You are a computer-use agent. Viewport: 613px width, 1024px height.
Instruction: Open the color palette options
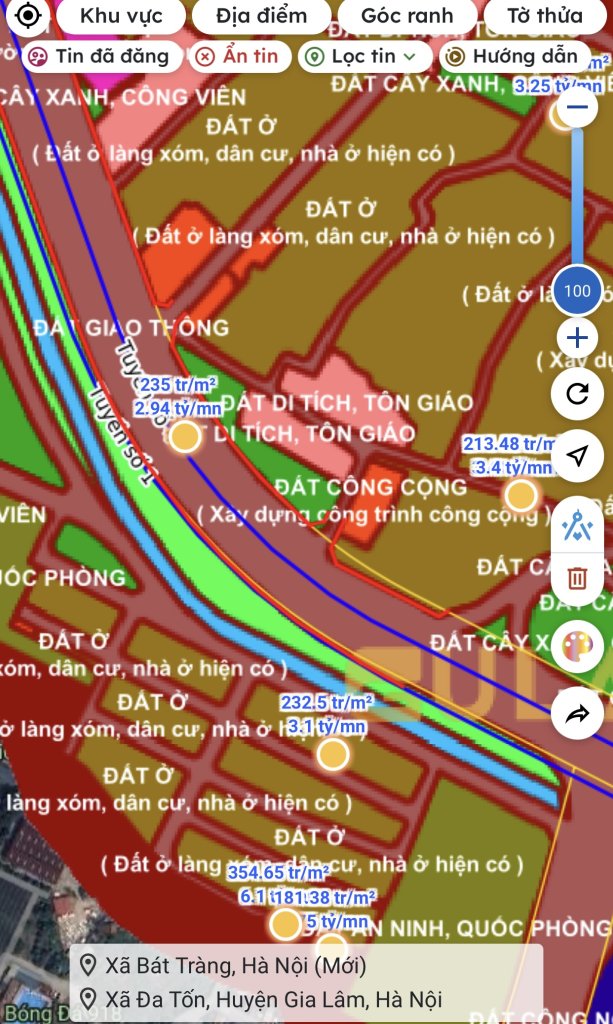point(577,646)
